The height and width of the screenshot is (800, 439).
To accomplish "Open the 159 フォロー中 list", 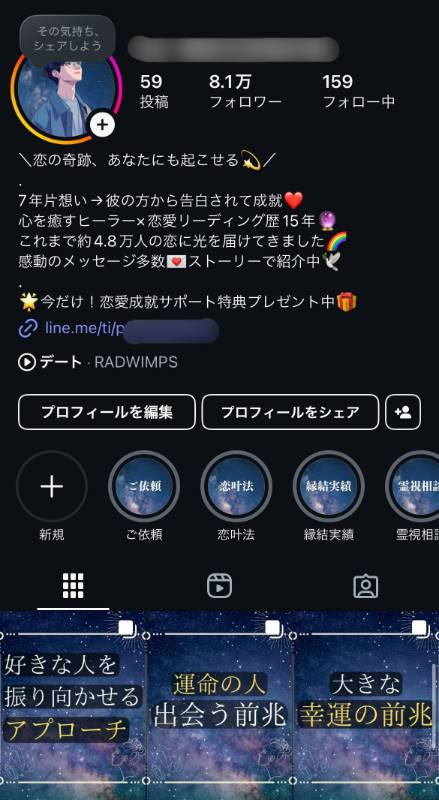I will pyautogui.click(x=358, y=91).
